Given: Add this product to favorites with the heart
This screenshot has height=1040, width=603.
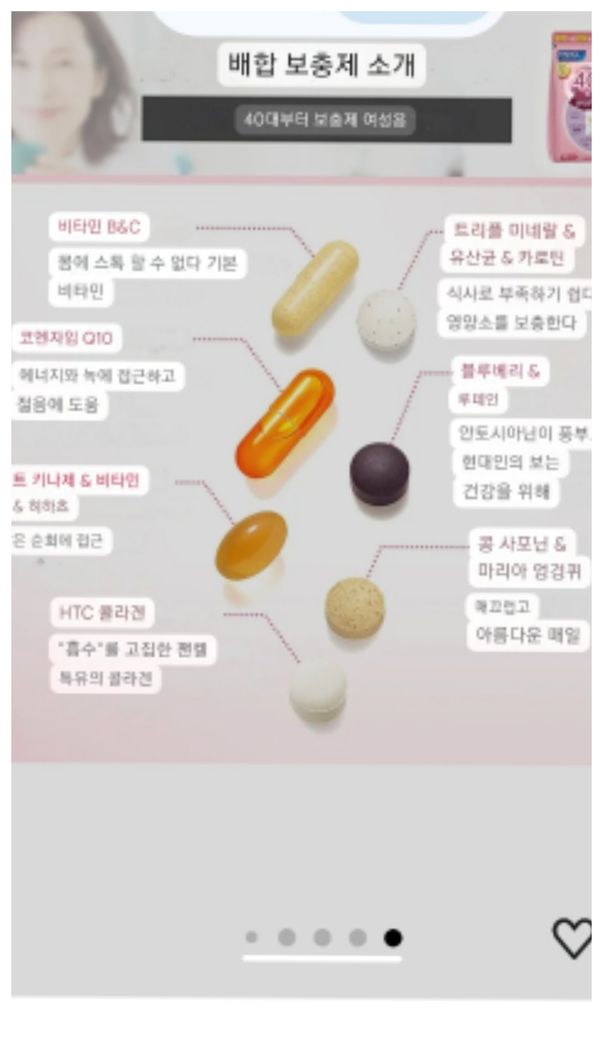Looking at the screenshot, I should pyautogui.click(x=572, y=938).
